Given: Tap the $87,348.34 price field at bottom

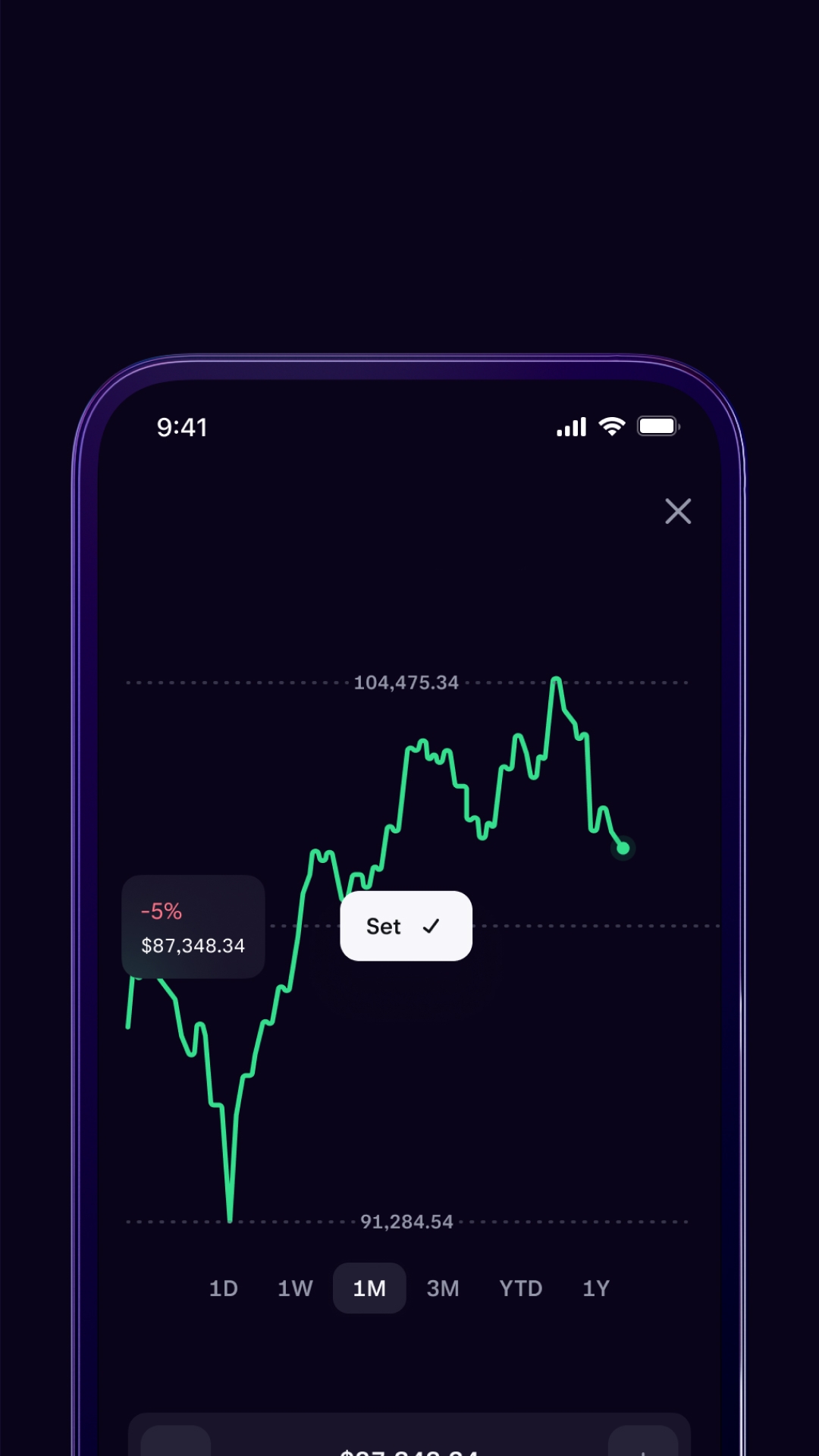Looking at the screenshot, I should click(x=409, y=1450).
